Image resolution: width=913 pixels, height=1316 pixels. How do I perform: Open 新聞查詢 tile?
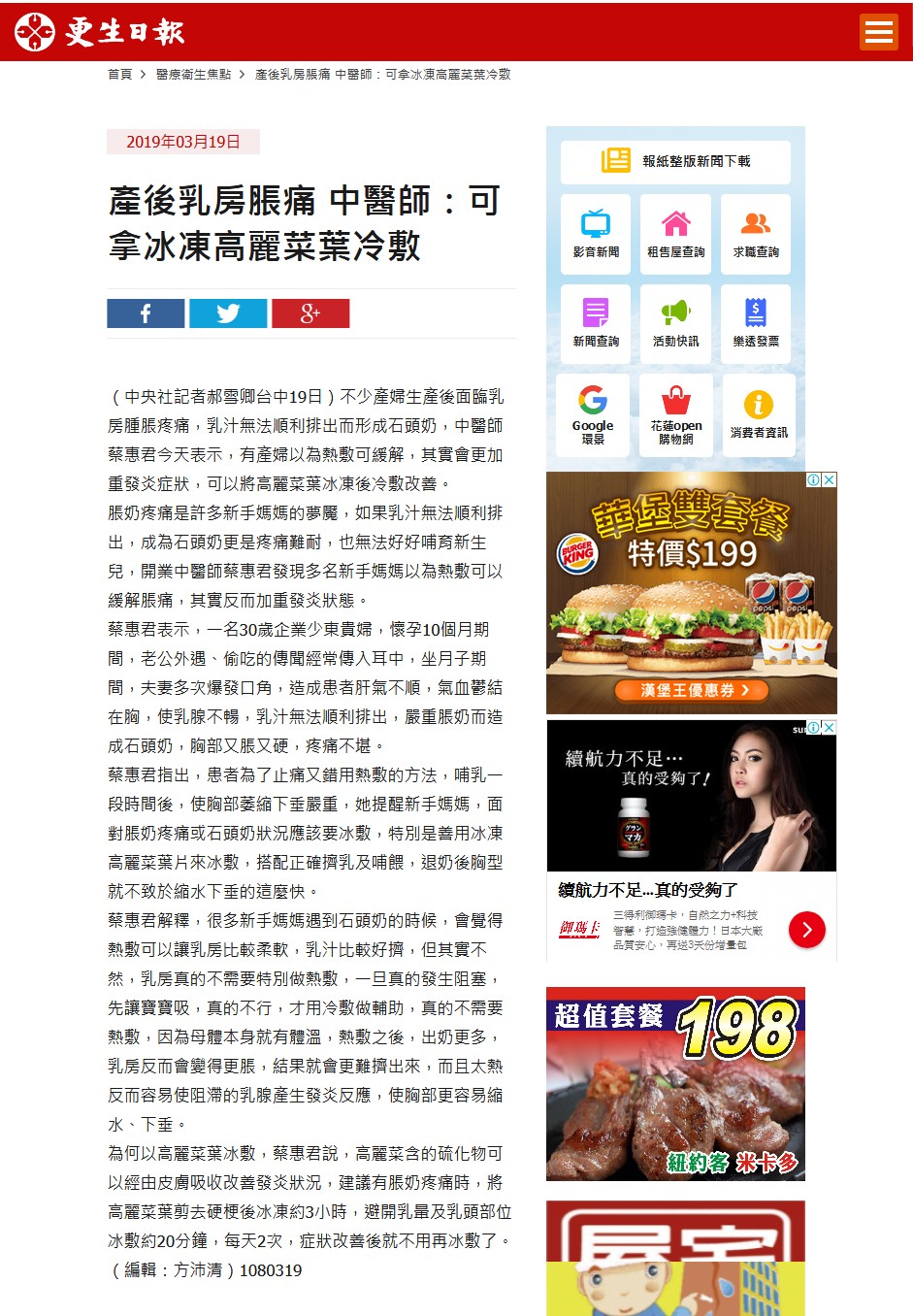click(x=596, y=323)
